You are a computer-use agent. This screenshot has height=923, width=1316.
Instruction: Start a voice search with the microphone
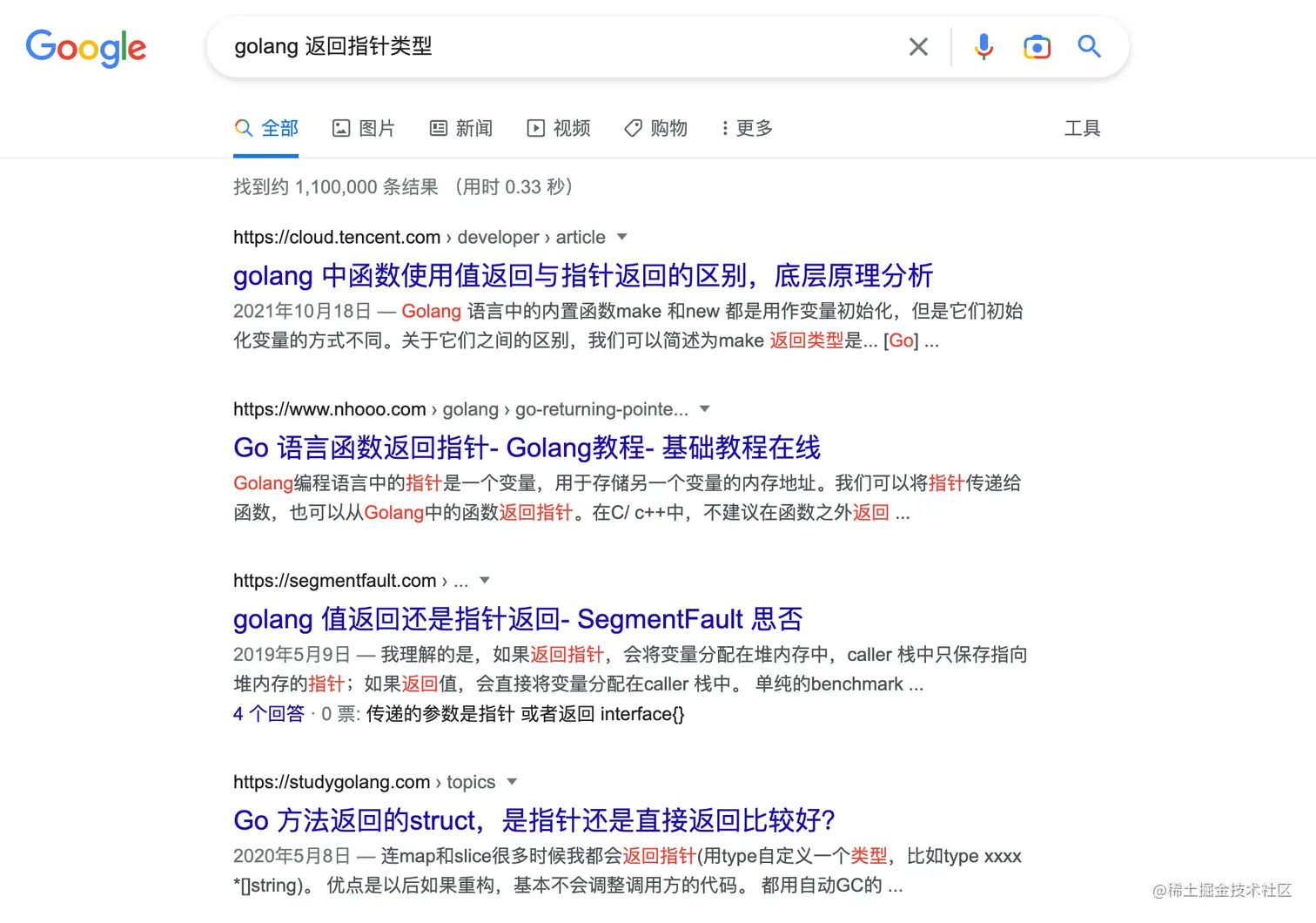[984, 46]
